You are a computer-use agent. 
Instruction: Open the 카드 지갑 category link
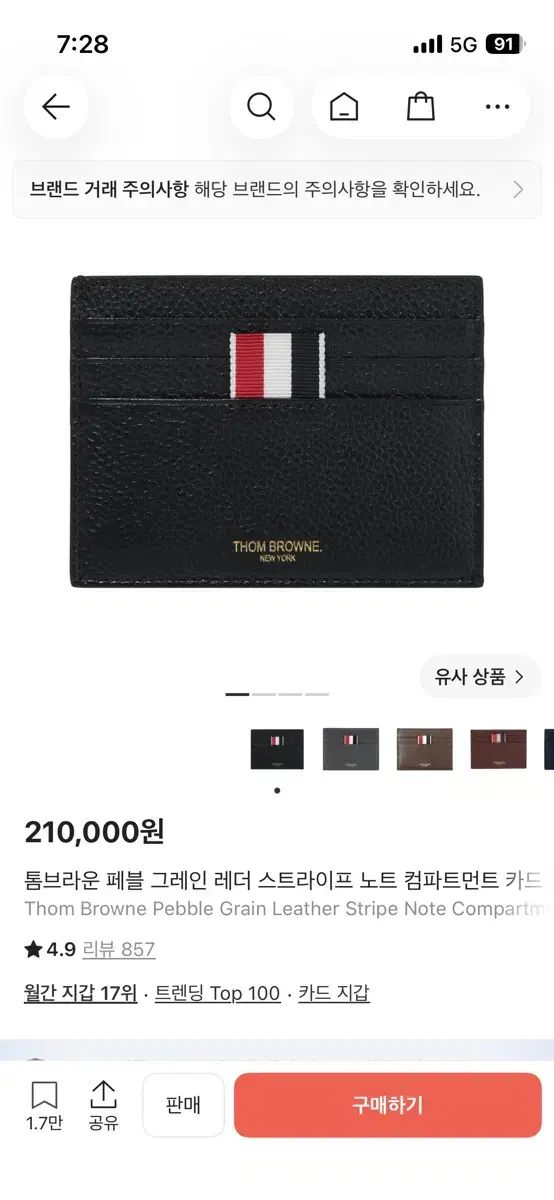(x=334, y=993)
